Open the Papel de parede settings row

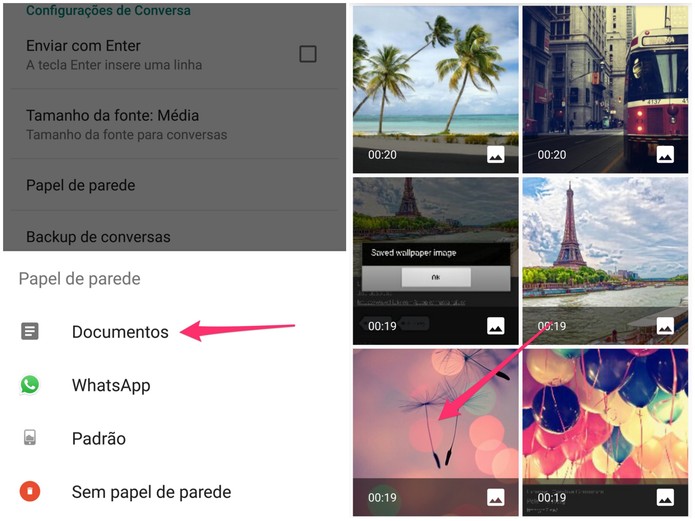[80, 185]
